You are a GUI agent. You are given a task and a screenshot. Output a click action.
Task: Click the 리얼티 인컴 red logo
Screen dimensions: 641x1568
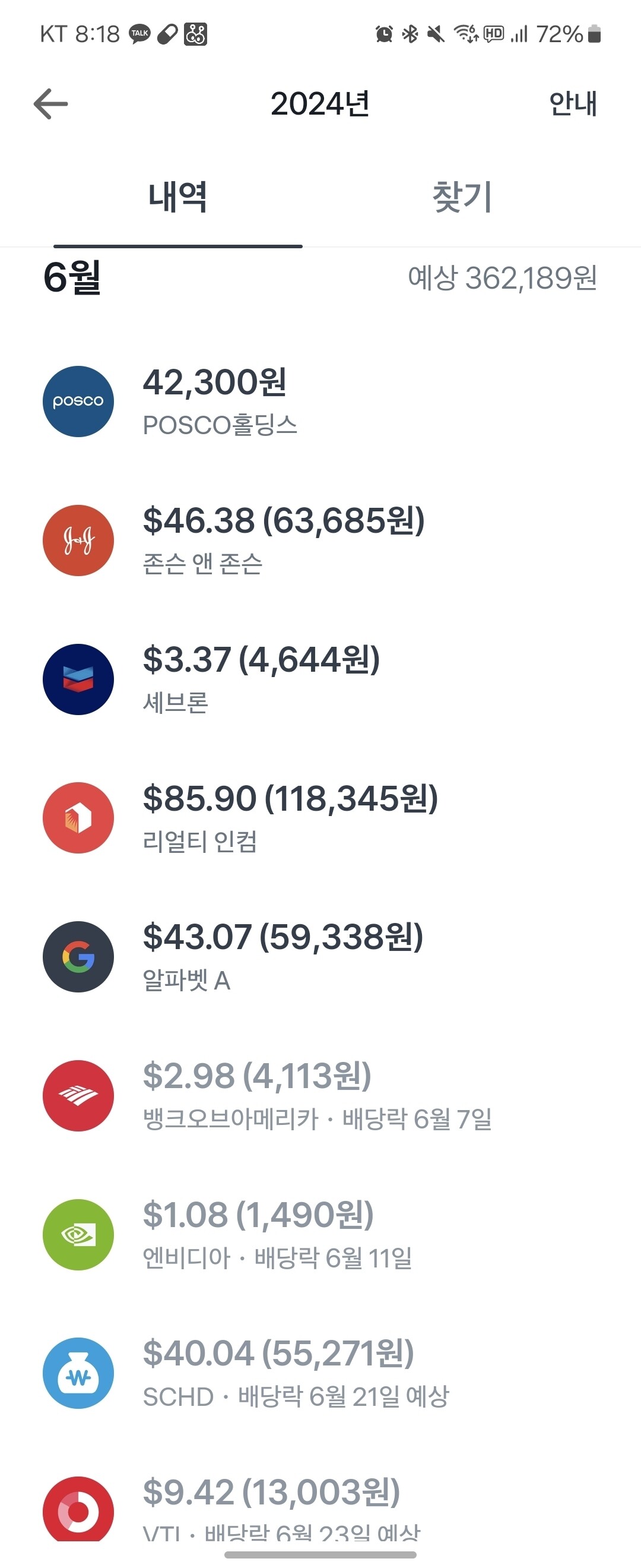78,817
